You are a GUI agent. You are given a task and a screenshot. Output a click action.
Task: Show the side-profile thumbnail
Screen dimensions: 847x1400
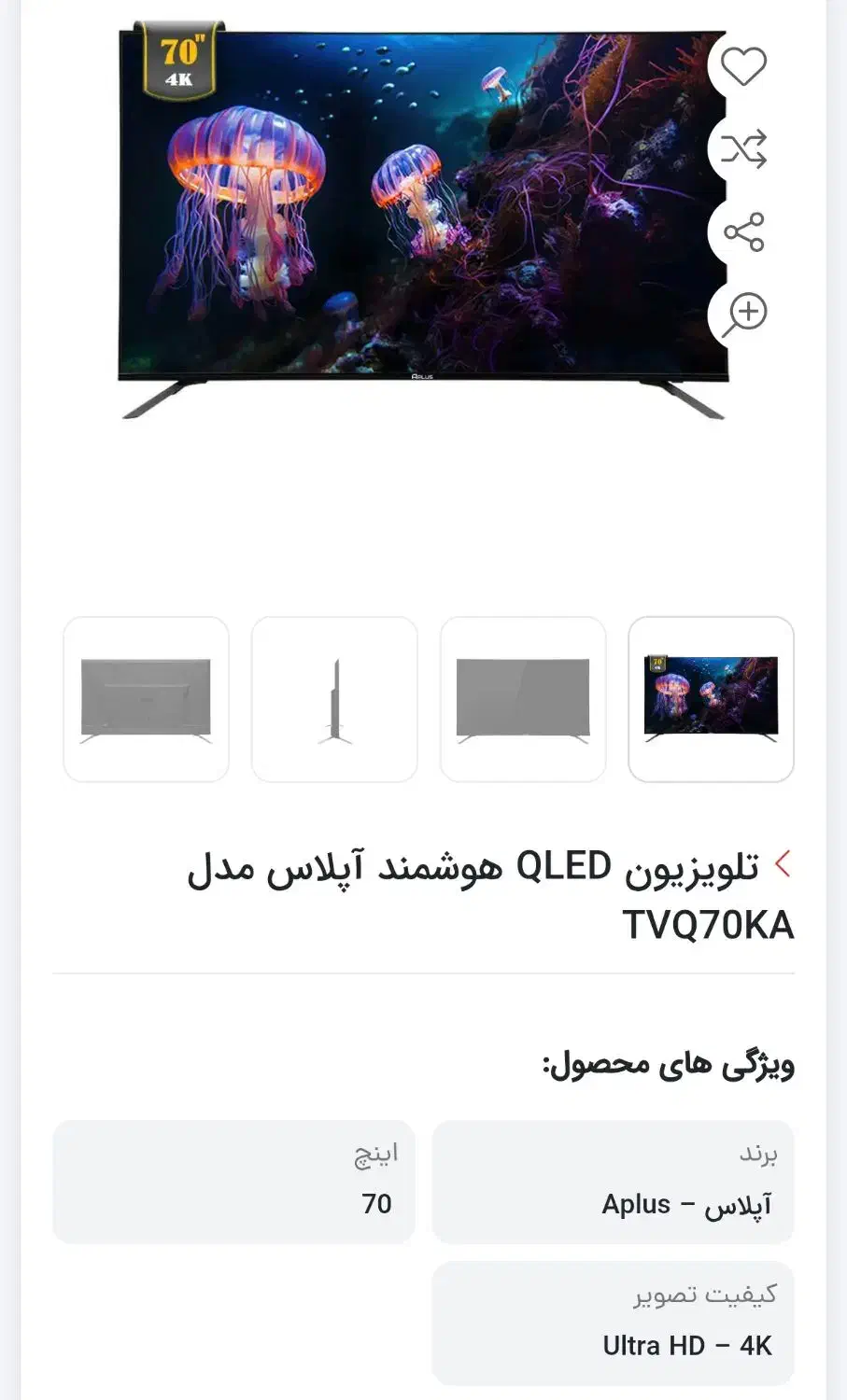click(334, 699)
